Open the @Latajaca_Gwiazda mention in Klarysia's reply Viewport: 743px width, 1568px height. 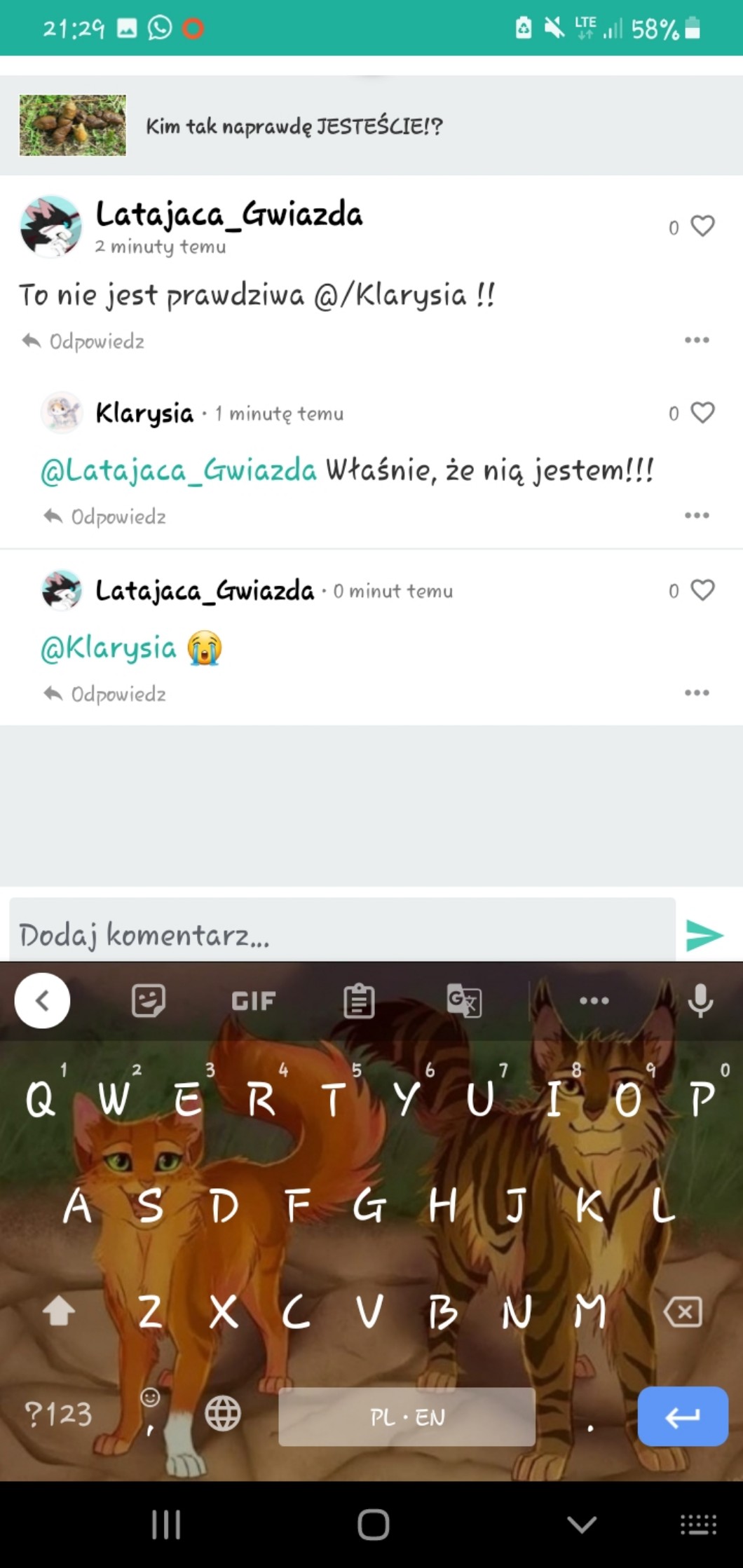pyautogui.click(x=179, y=470)
